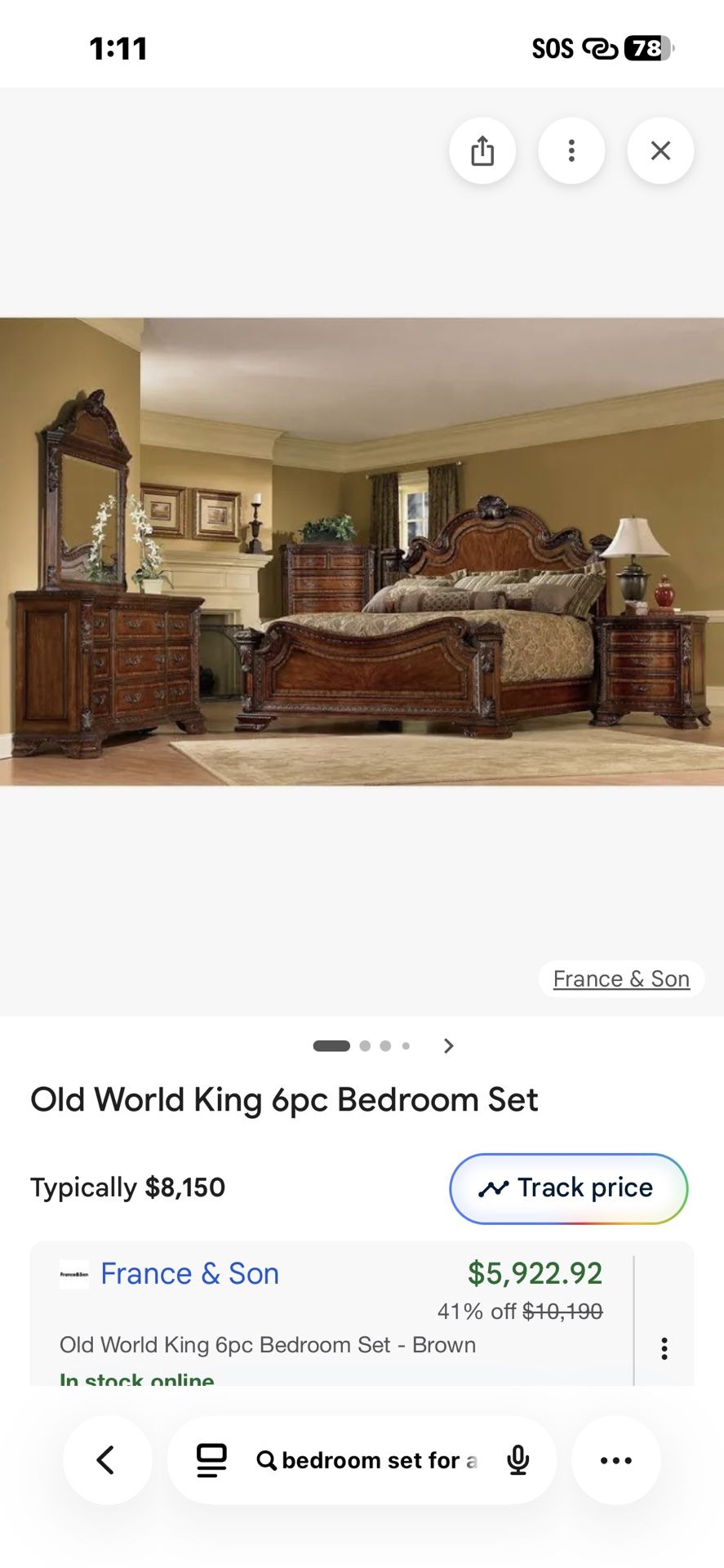This screenshot has height=1568, width=724.
Task: Open more options for the France & Son offer
Action: [x=664, y=1348]
